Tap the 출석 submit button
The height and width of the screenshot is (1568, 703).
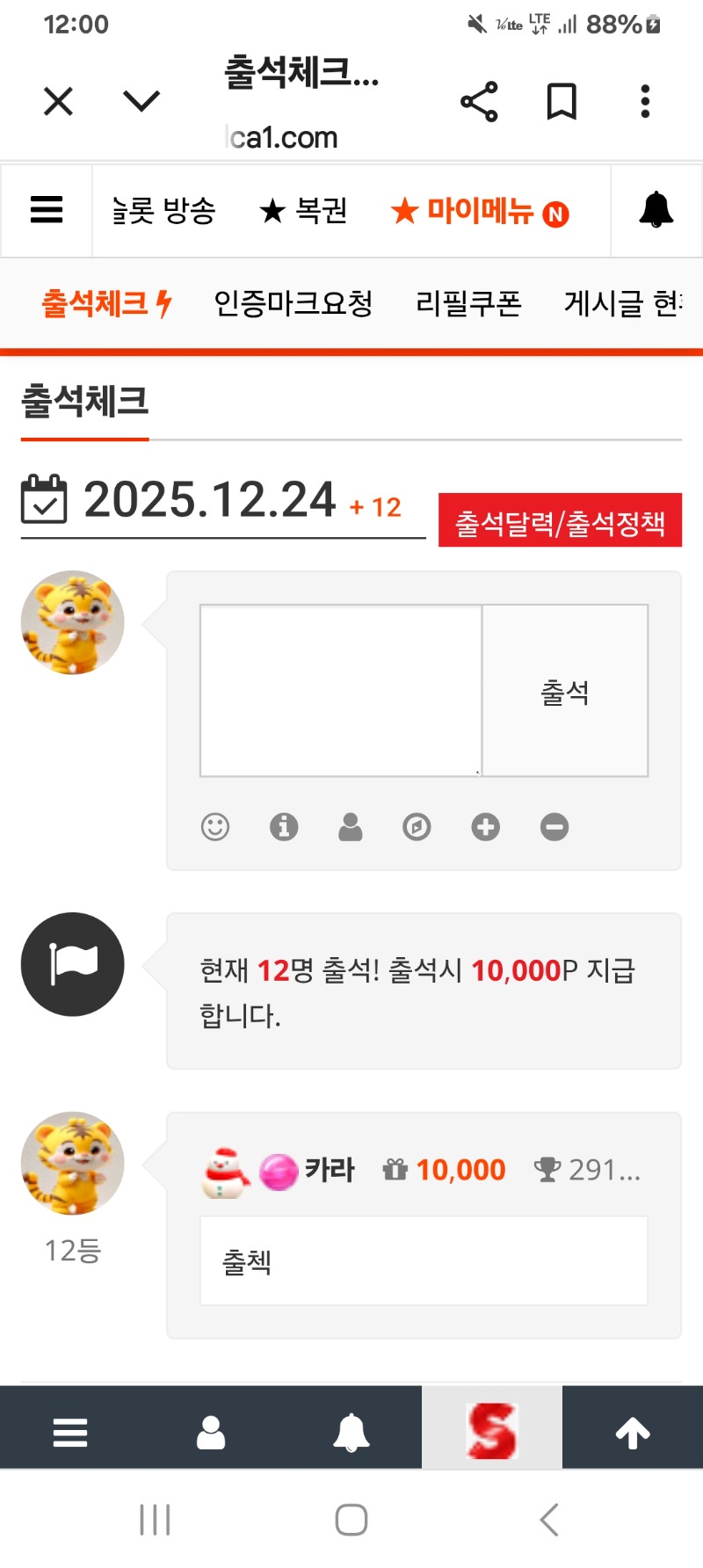565,691
